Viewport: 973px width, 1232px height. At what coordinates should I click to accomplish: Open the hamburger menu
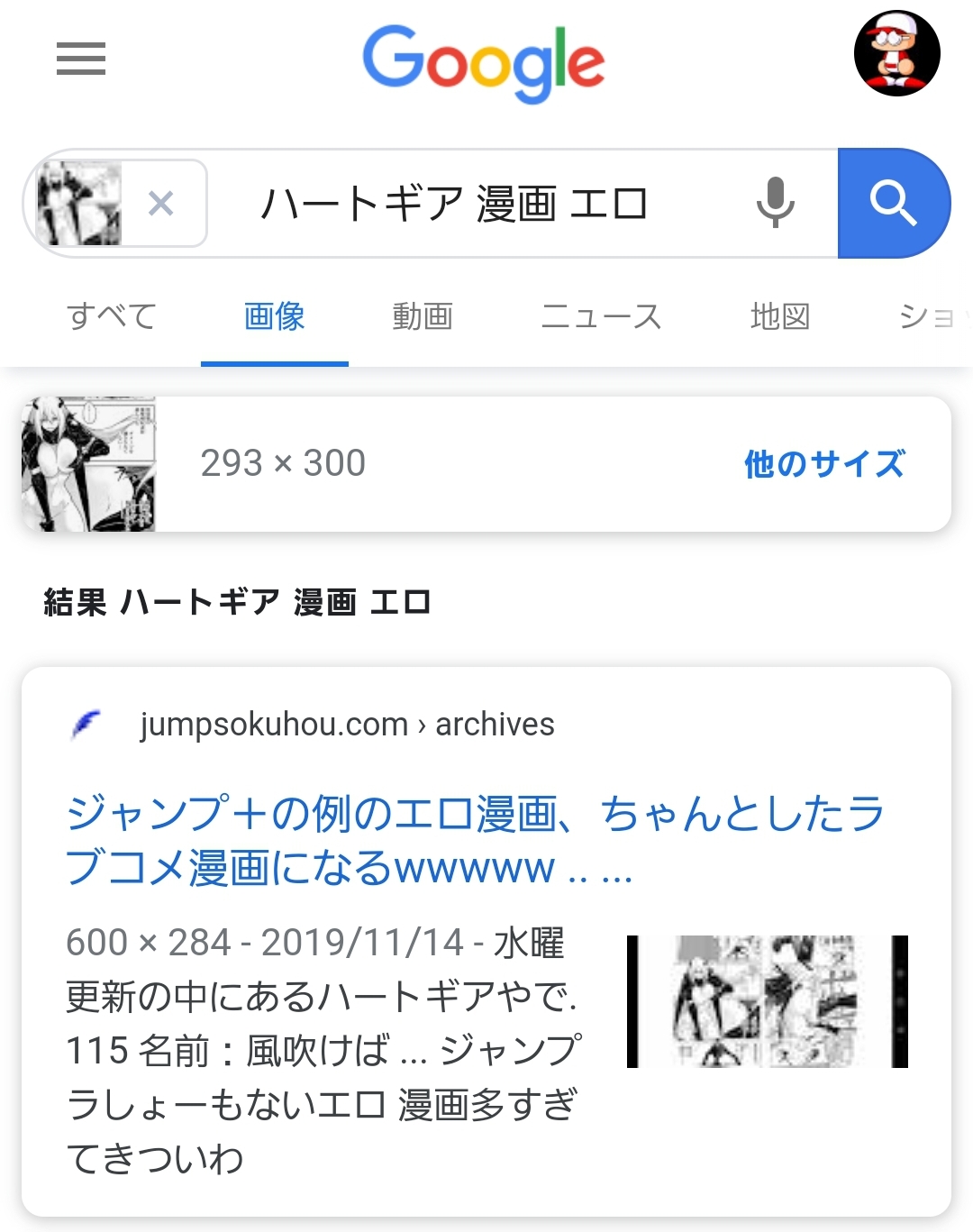pyautogui.click(x=81, y=59)
